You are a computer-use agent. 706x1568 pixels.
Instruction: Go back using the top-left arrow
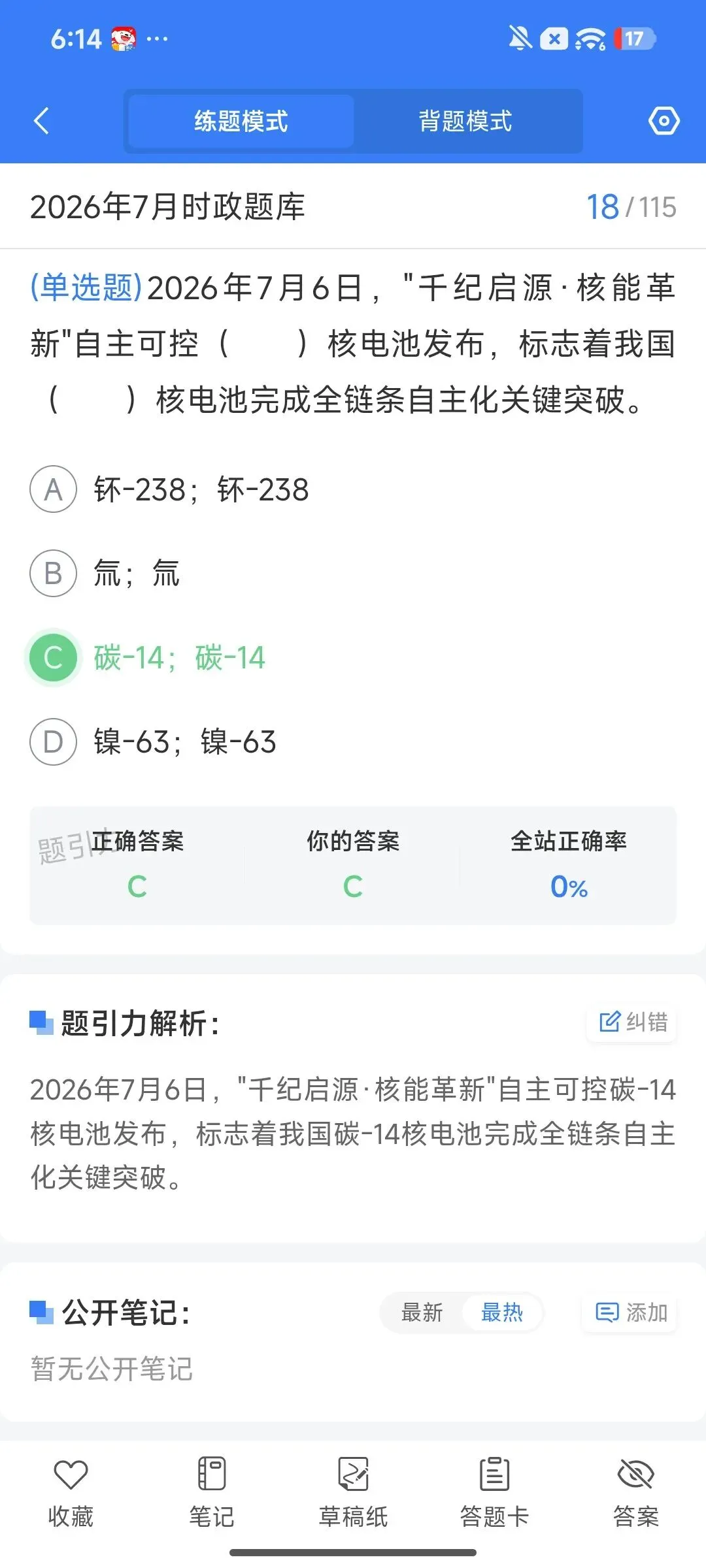tap(41, 121)
